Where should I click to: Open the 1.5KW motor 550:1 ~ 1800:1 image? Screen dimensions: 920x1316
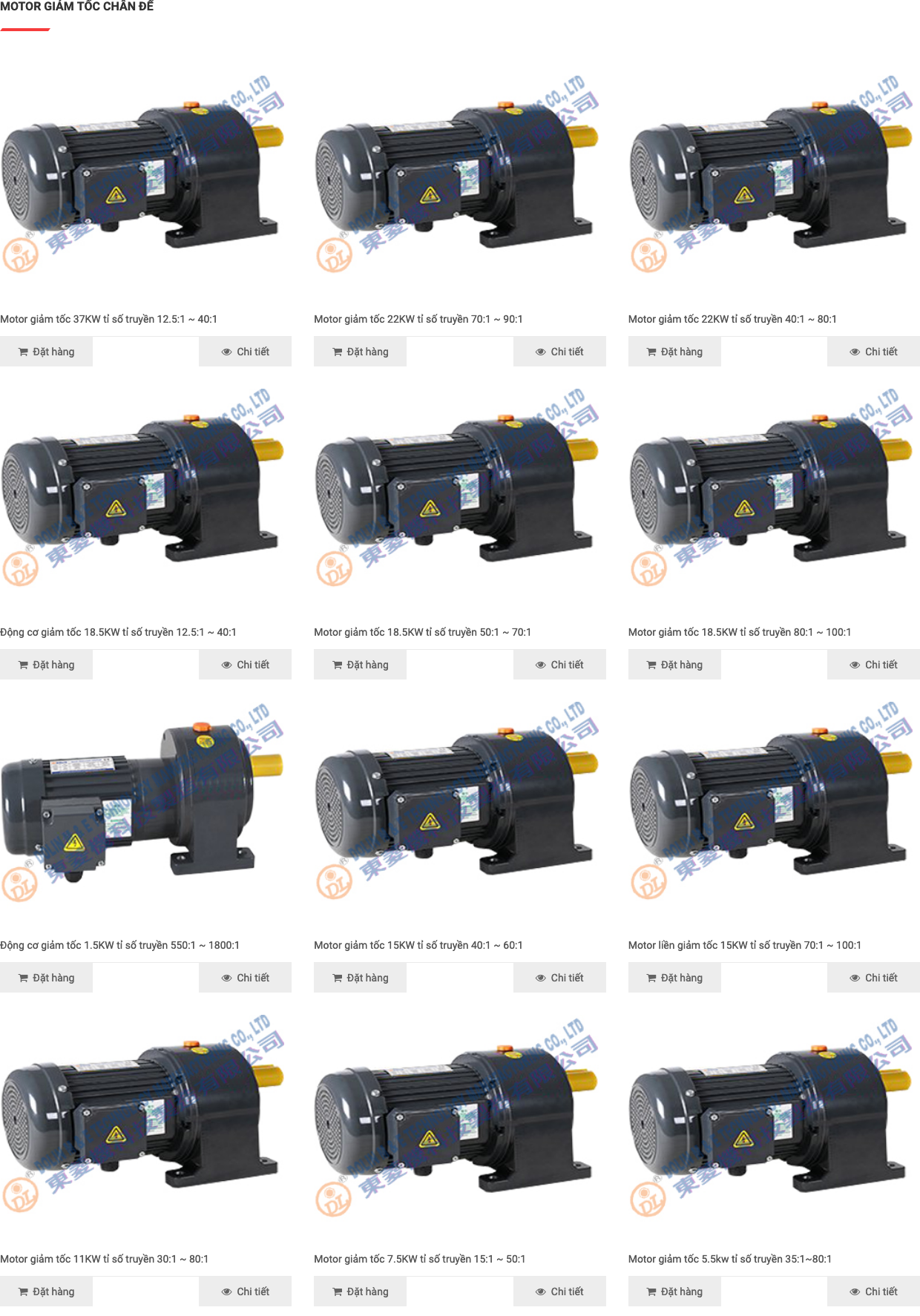(145, 801)
